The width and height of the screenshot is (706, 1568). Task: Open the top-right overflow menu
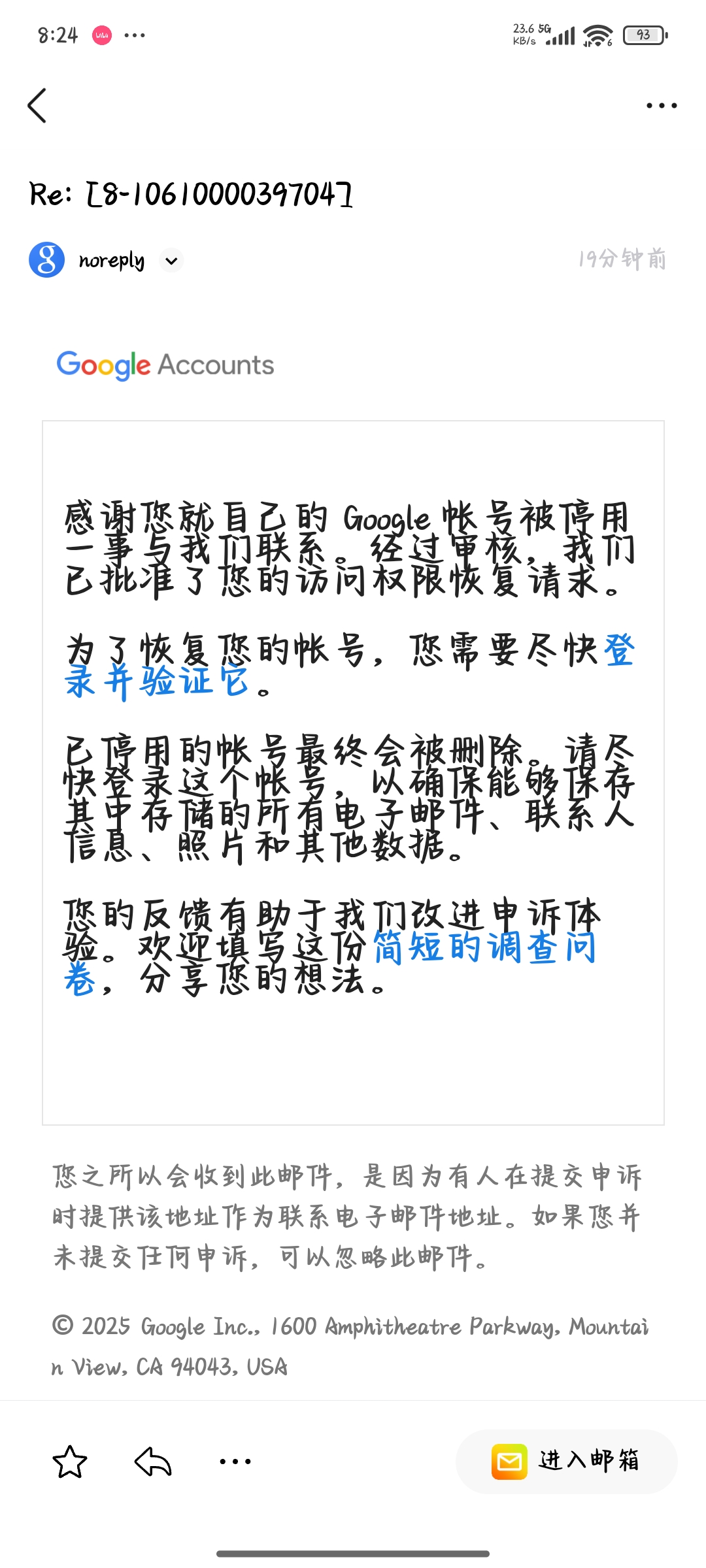coord(661,106)
